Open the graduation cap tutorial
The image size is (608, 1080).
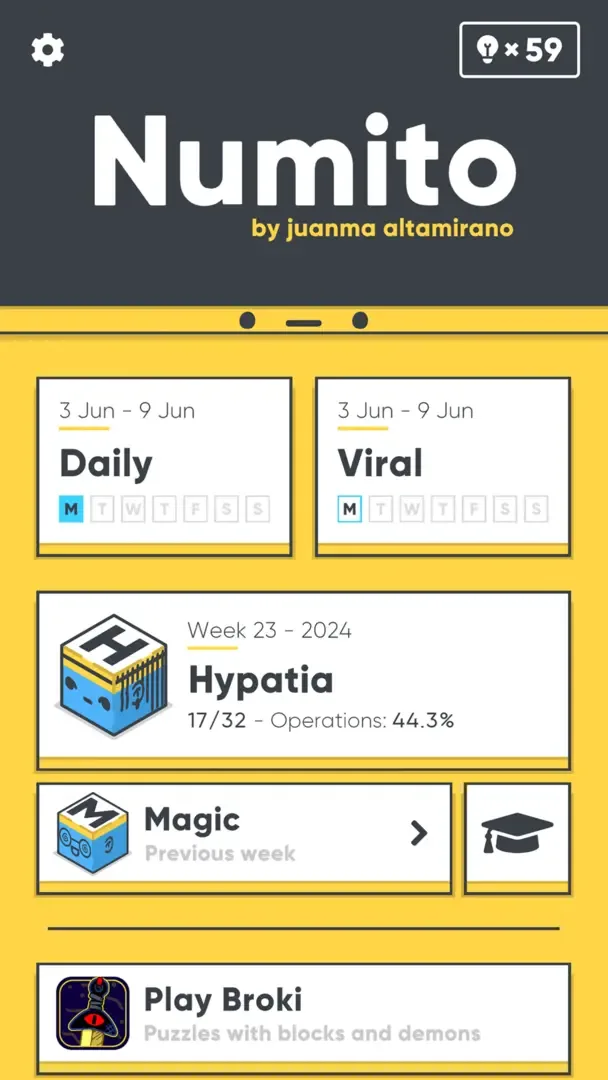tap(517, 834)
